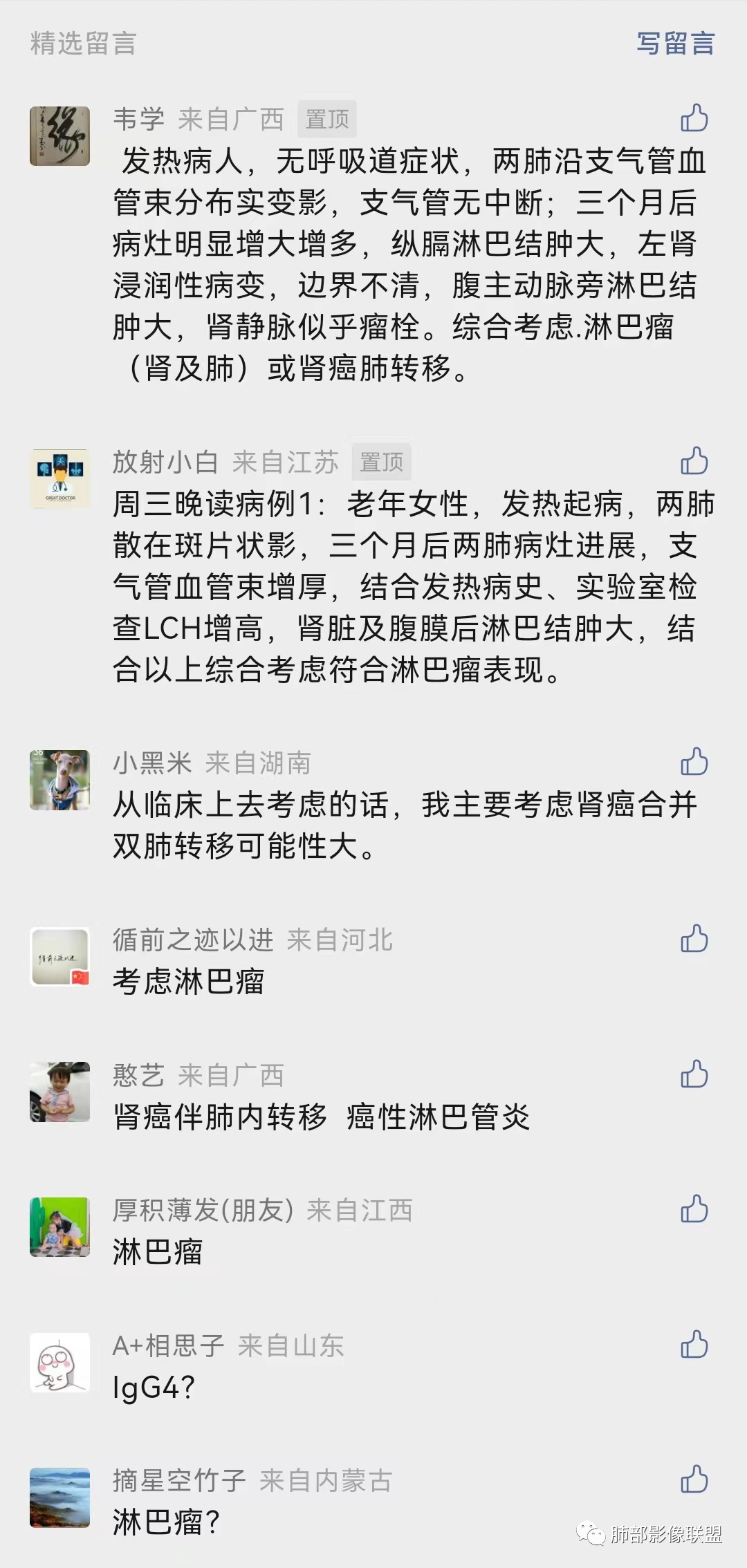Like 摘星空竹子's comment
Image resolution: width=747 pixels, height=1568 pixels.
pos(694,1480)
